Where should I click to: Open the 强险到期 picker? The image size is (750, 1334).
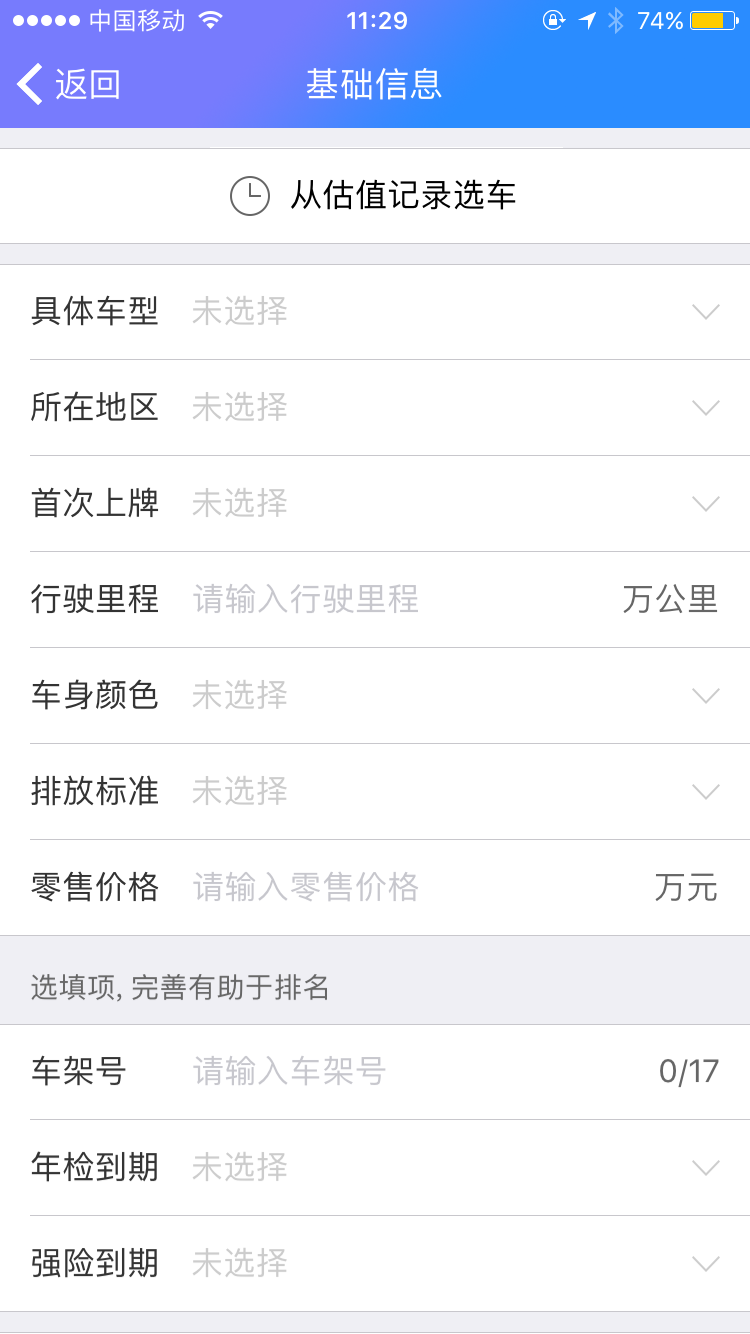point(375,1264)
